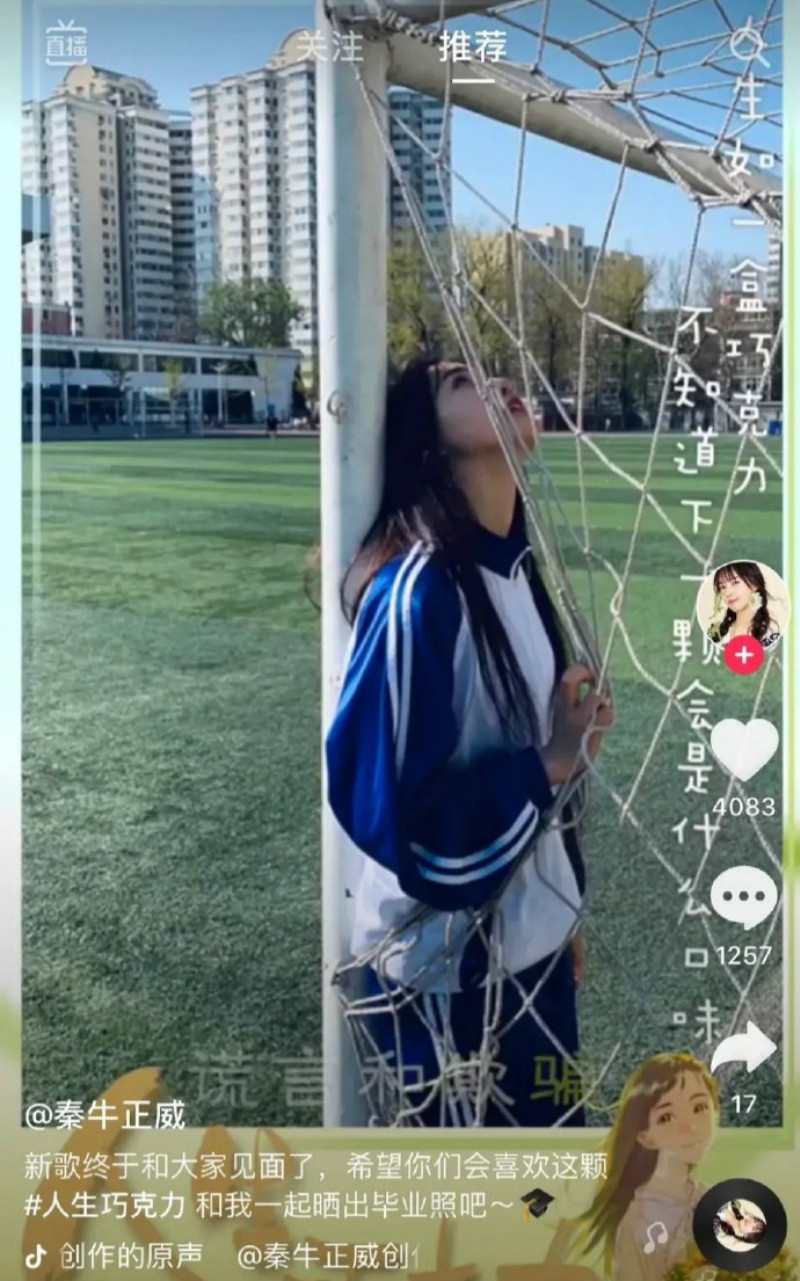The width and height of the screenshot is (800, 1281).
Task: Open the profile of @秦牛正威
Action: (105, 1115)
